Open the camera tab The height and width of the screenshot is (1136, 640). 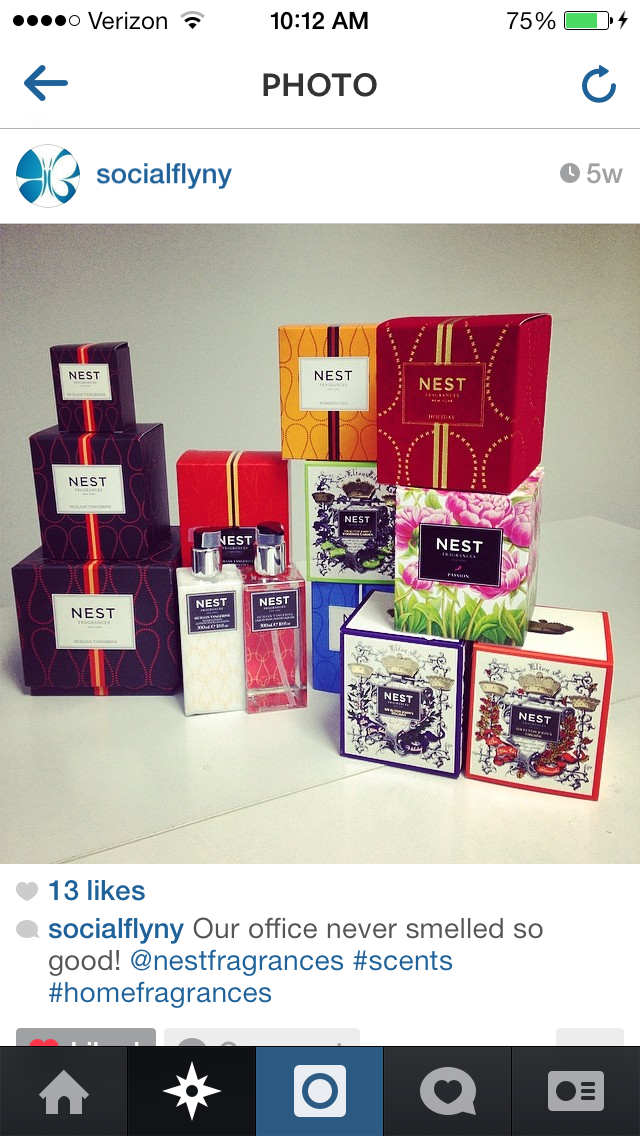point(320,1091)
